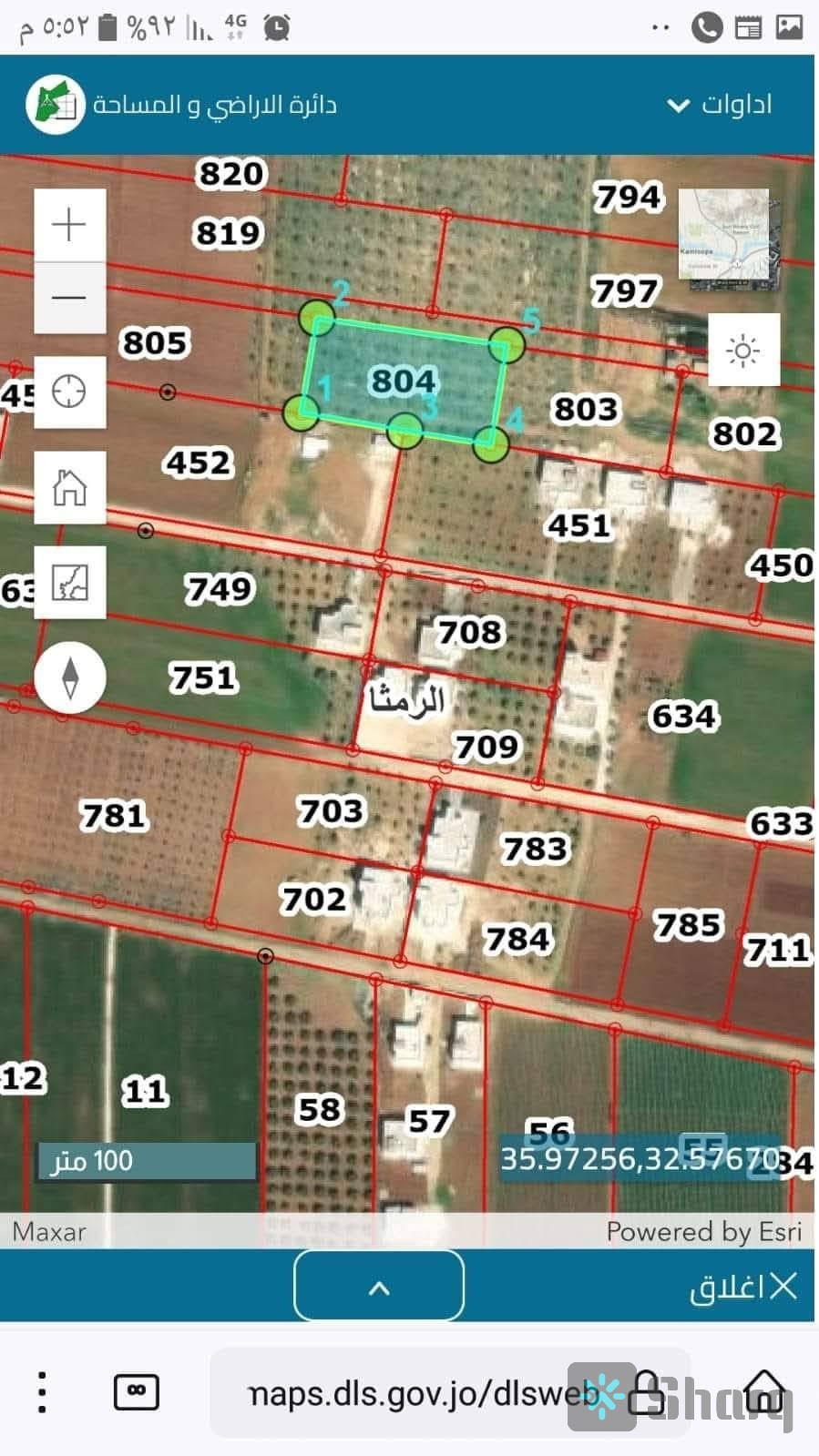This screenshot has width=819, height=1456.
Task: Zoom out of the map
Action: click(69, 298)
